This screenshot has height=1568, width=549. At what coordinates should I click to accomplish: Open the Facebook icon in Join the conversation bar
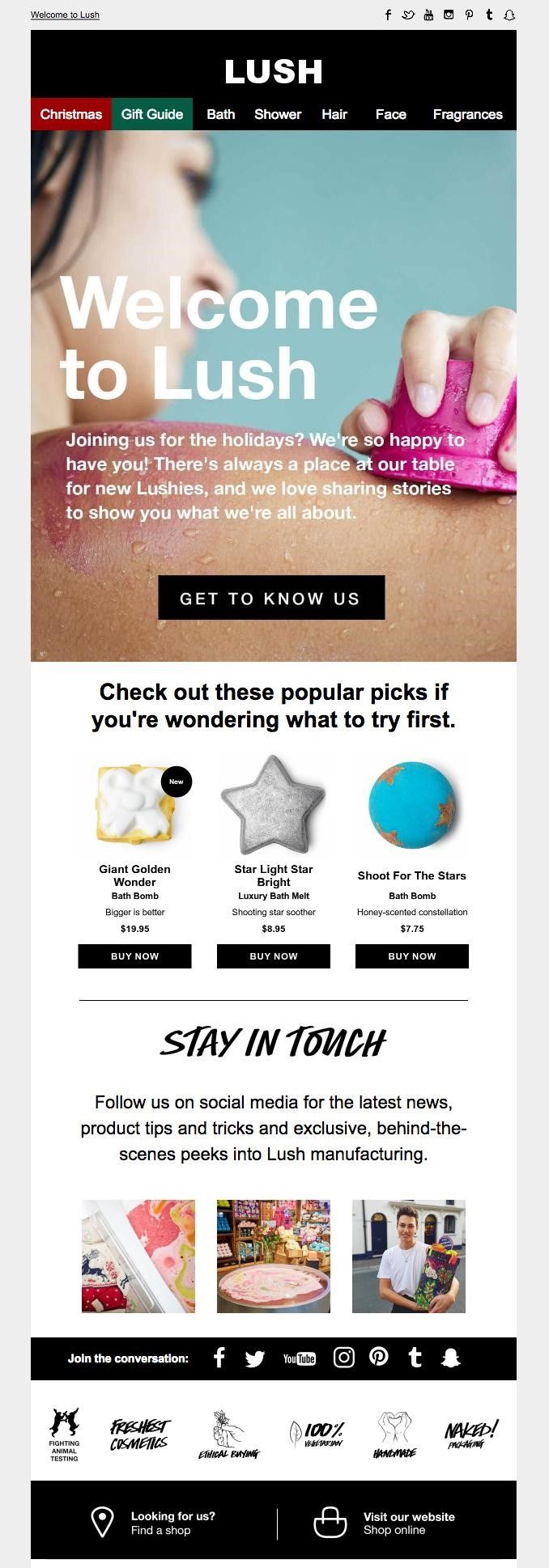pyautogui.click(x=219, y=1358)
